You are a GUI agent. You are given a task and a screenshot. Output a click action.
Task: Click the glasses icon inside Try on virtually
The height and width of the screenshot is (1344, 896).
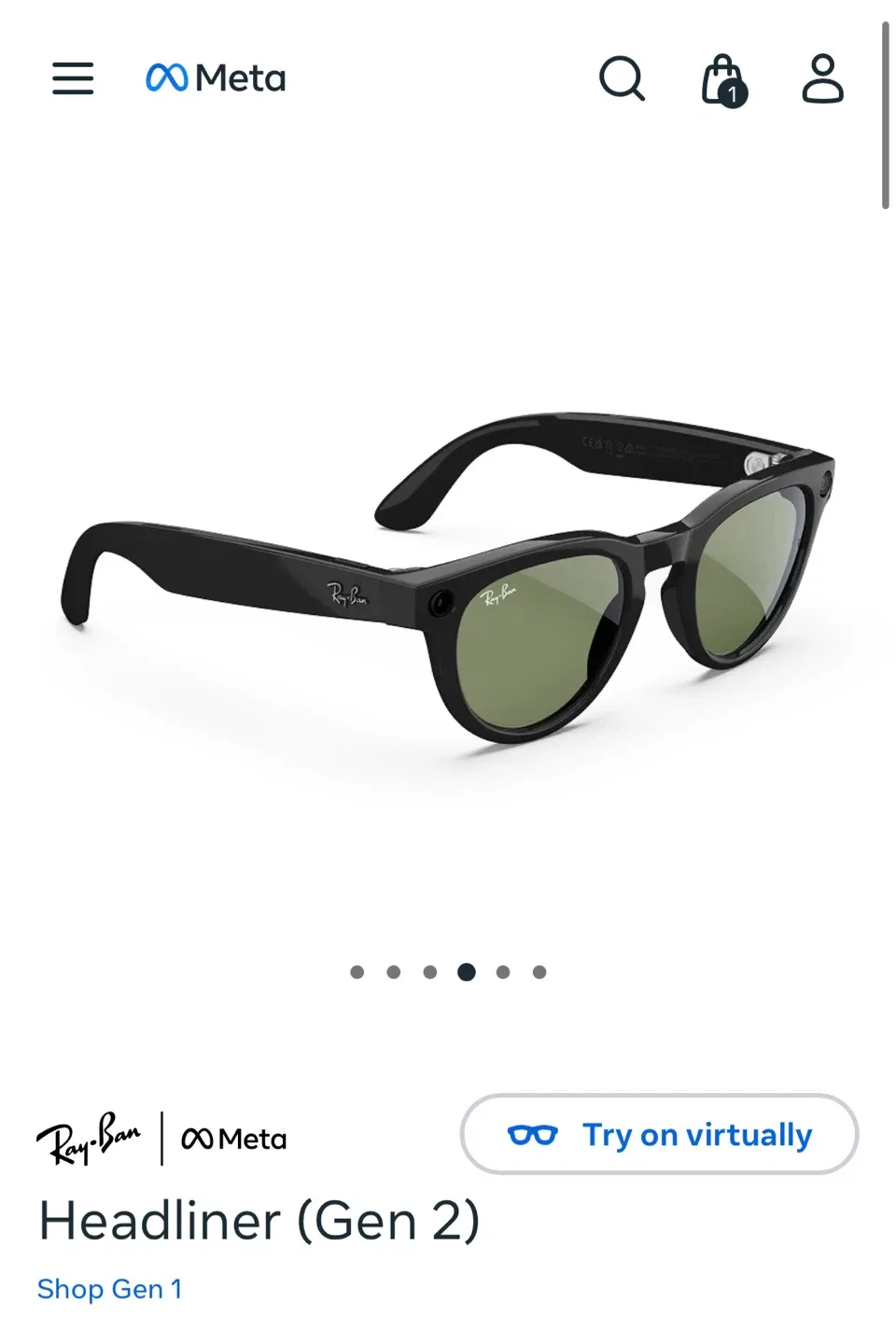coord(534,1135)
